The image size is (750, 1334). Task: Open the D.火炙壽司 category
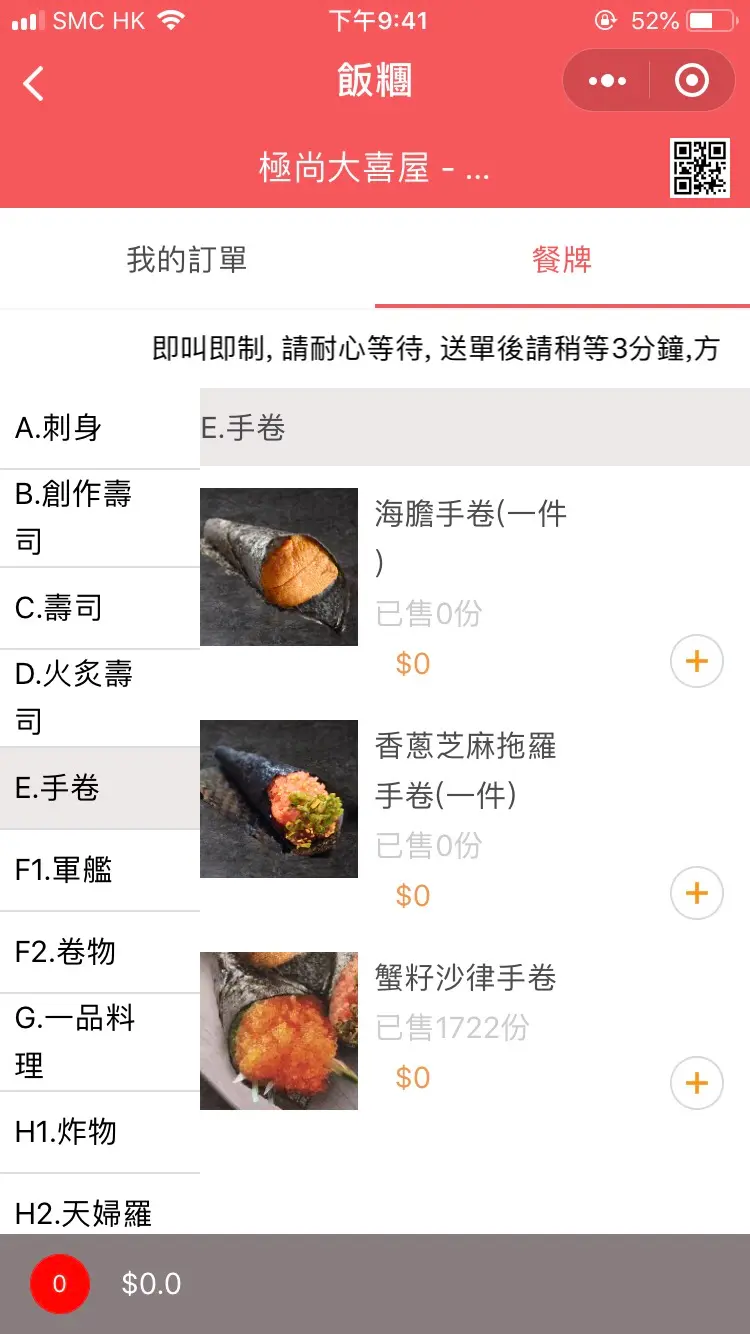pos(100,697)
